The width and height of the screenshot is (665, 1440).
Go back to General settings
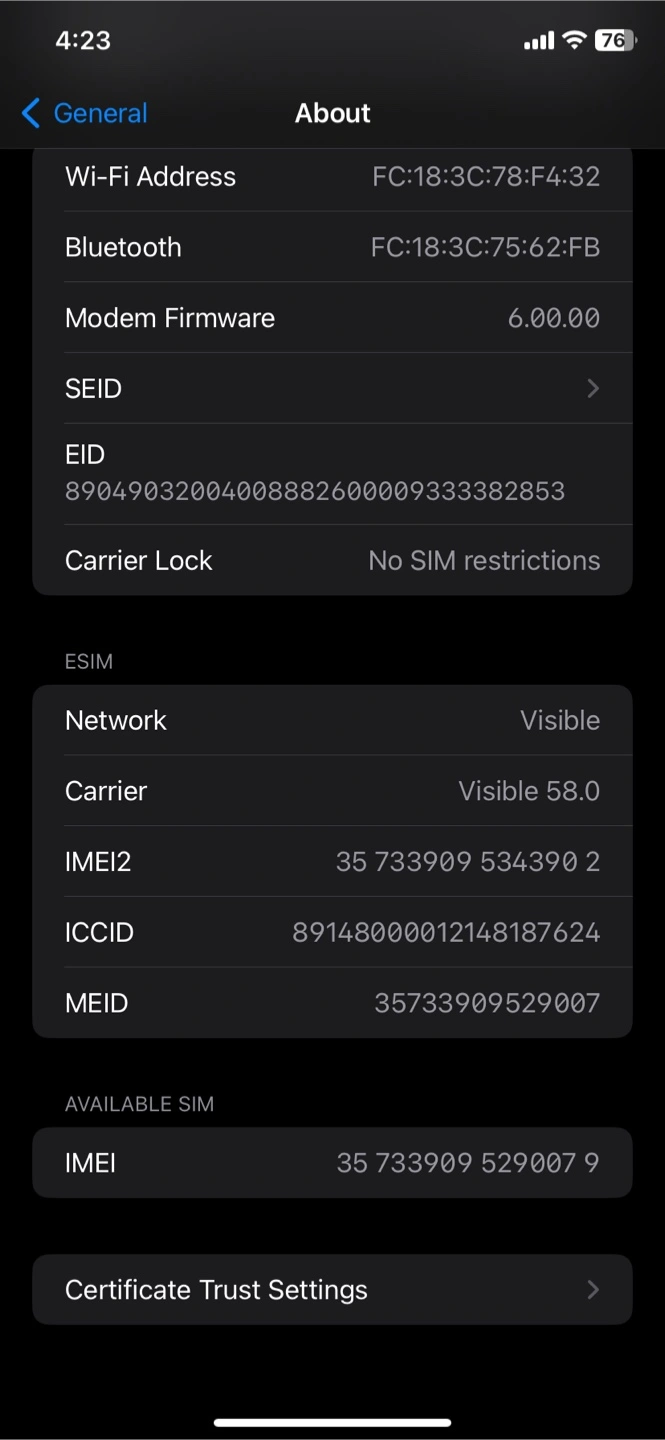pos(84,113)
